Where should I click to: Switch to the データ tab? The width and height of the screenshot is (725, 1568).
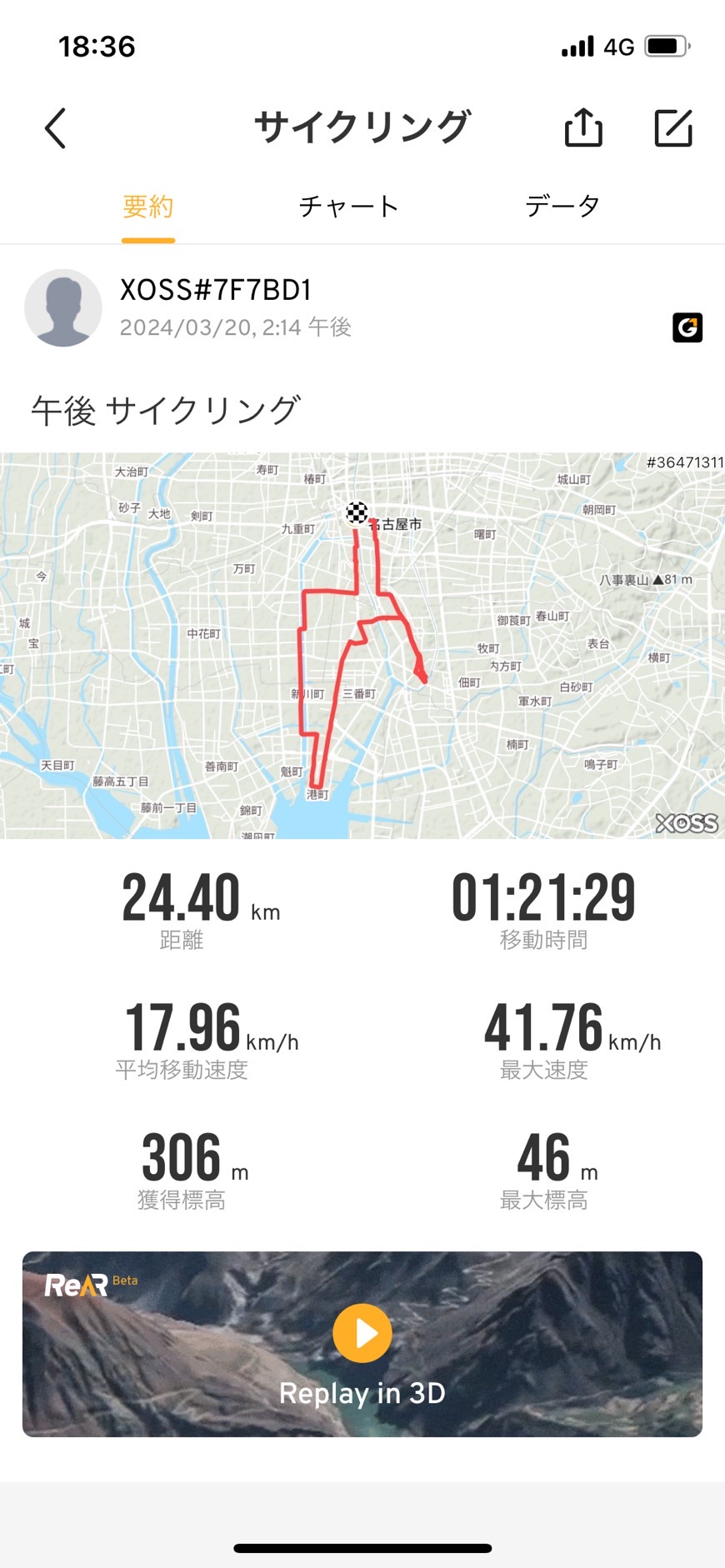coord(562,207)
